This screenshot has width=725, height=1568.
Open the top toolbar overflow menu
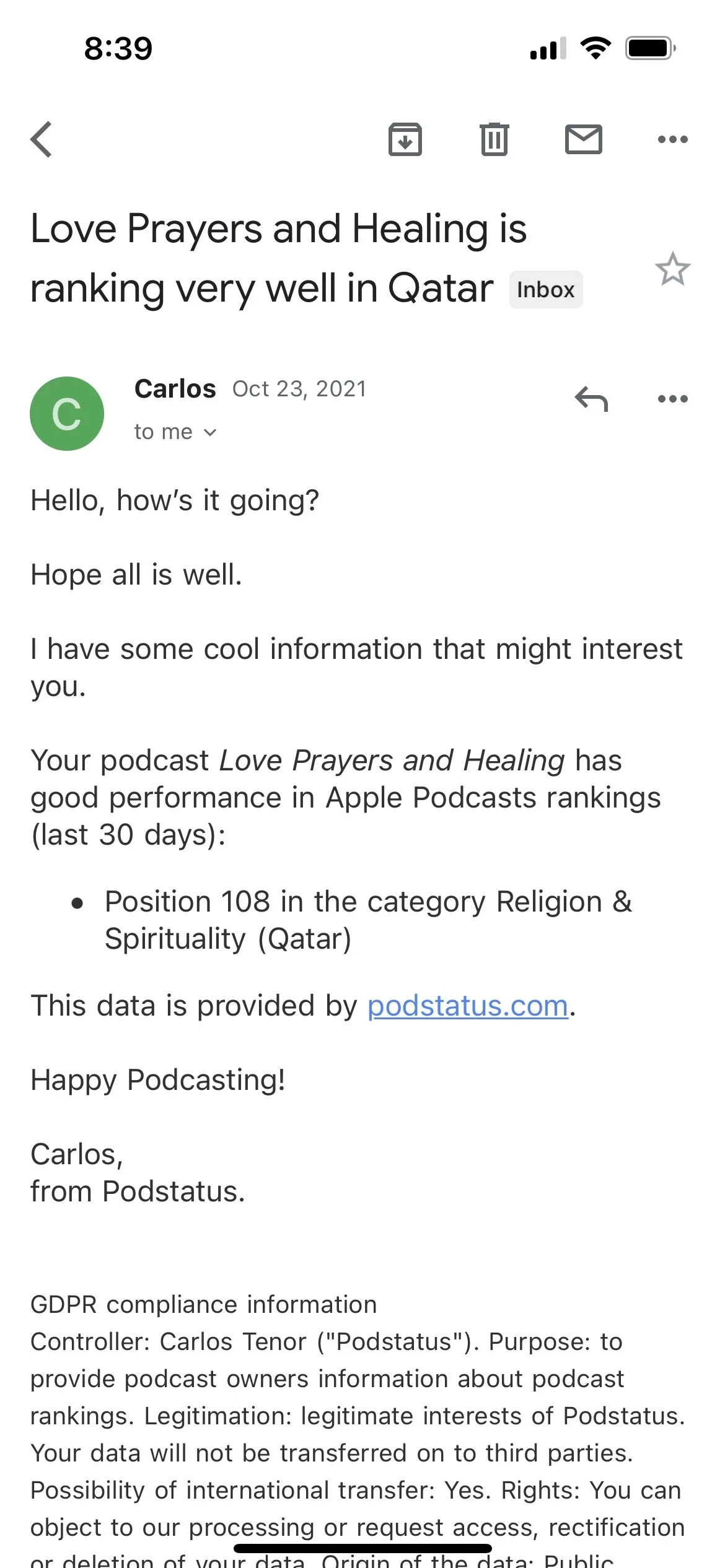(x=673, y=139)
